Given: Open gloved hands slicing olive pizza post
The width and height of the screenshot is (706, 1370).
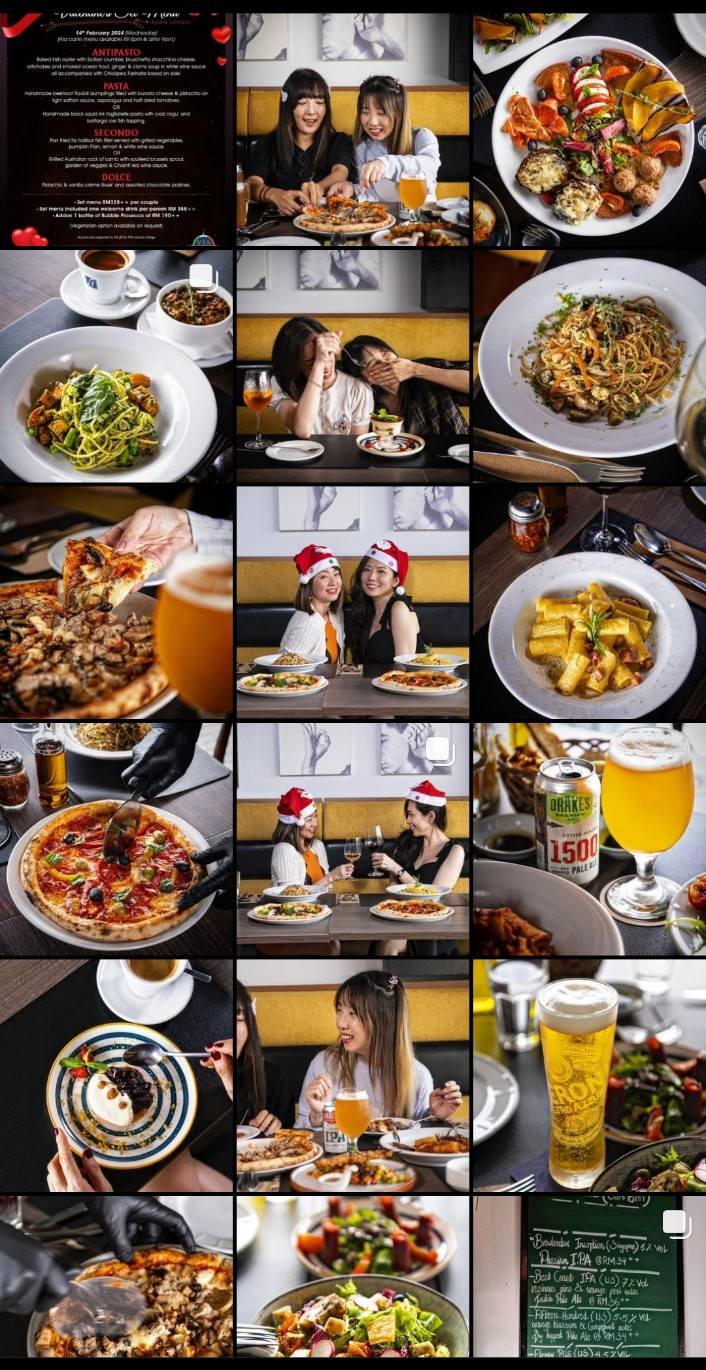Looking at the screenshot, I should 116,839.
